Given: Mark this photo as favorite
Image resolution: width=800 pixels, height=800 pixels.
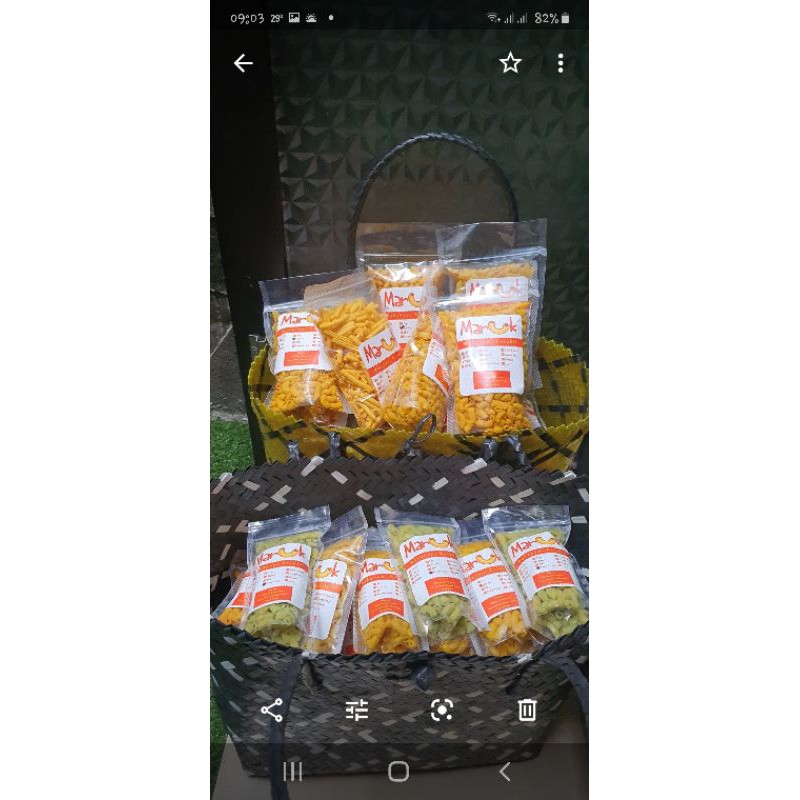Looking at the screenshot, I should click(510, 63).
